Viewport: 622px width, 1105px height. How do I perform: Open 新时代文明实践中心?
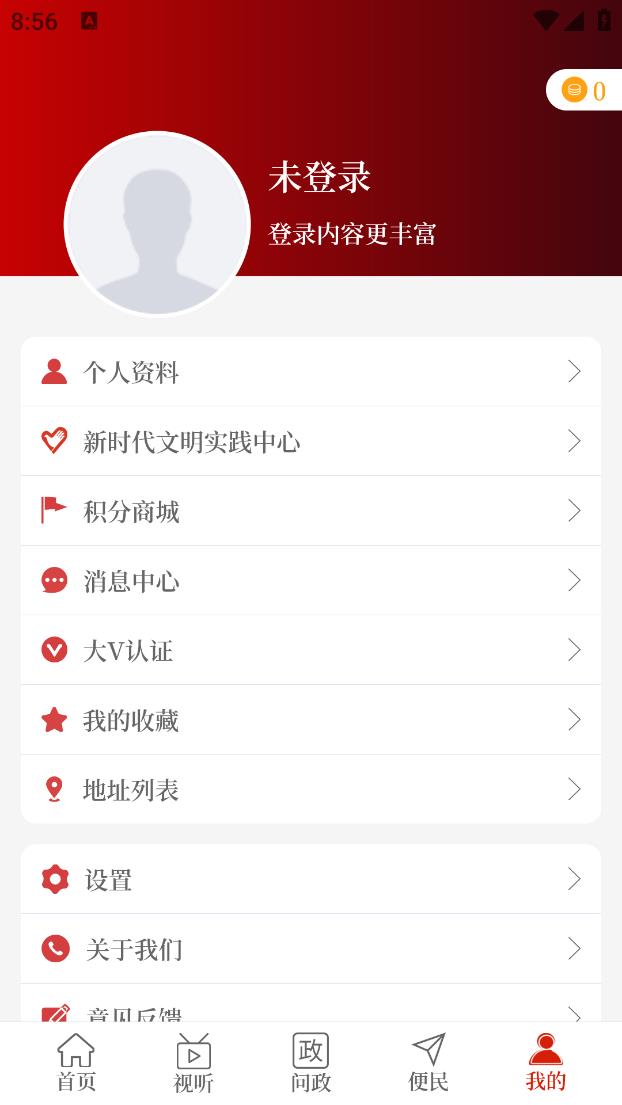tap(310, 441)
